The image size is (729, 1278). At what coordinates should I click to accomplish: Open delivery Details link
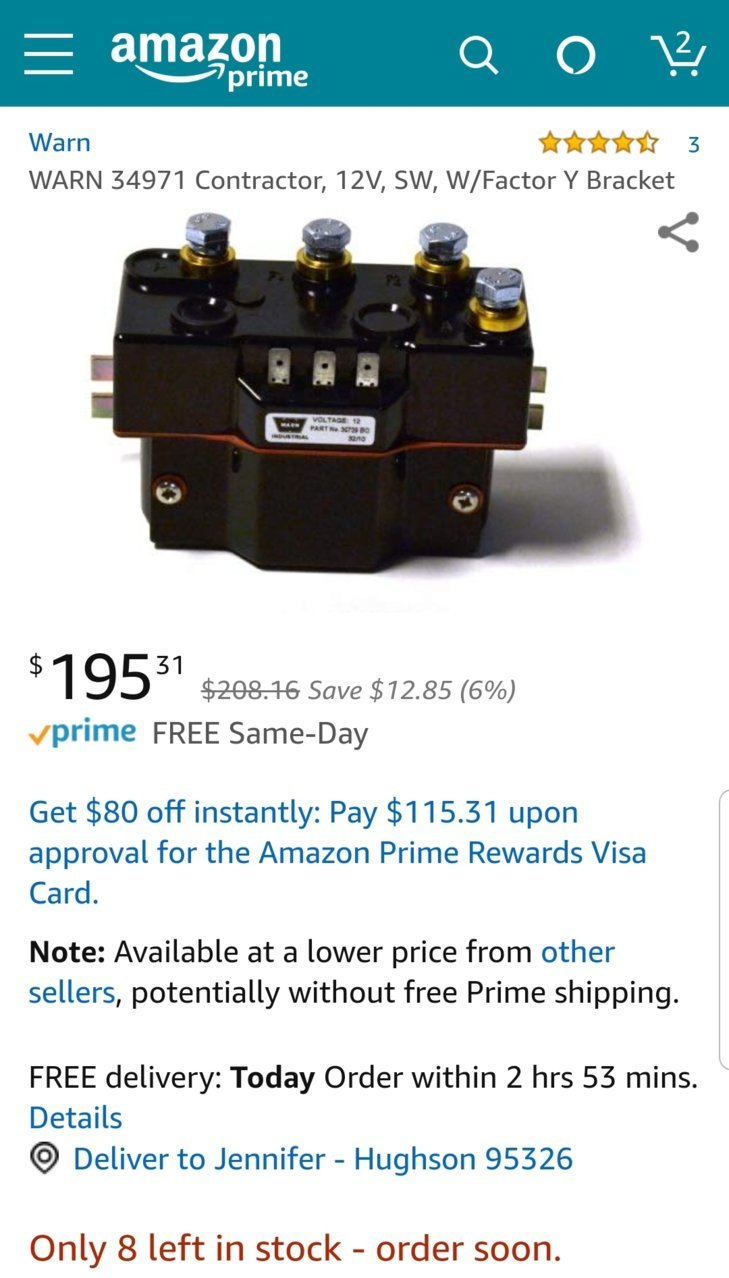pyautogui.click(x=76, y=1118)
